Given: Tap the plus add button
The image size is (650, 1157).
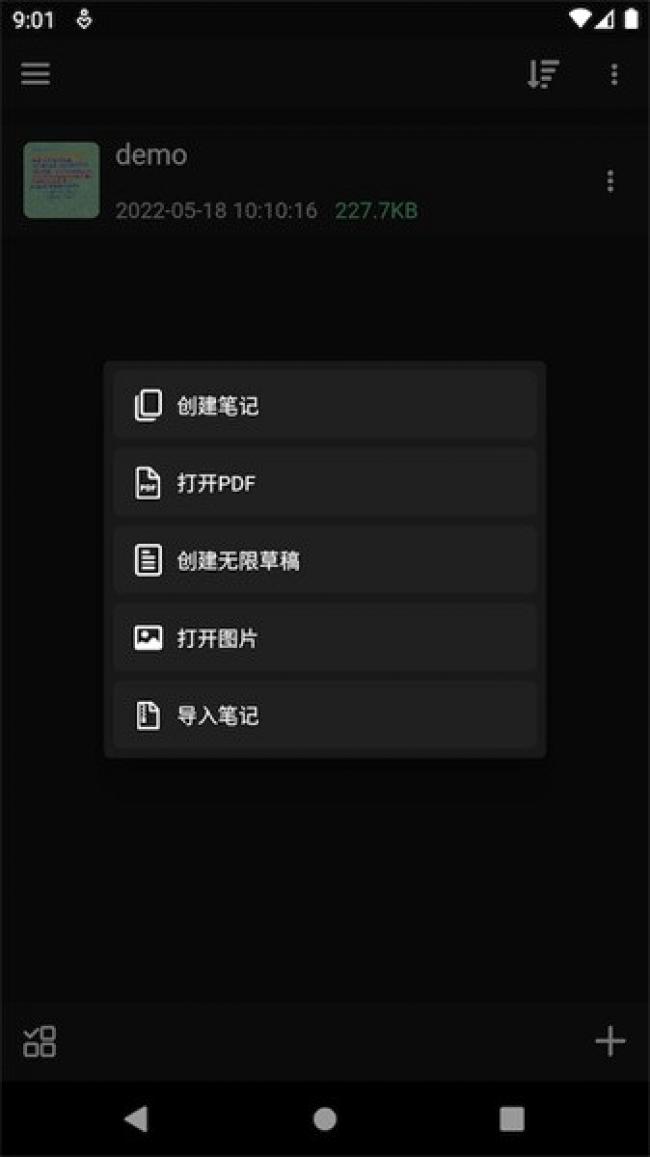Looking at the screenshot, I should [610, 1042].
